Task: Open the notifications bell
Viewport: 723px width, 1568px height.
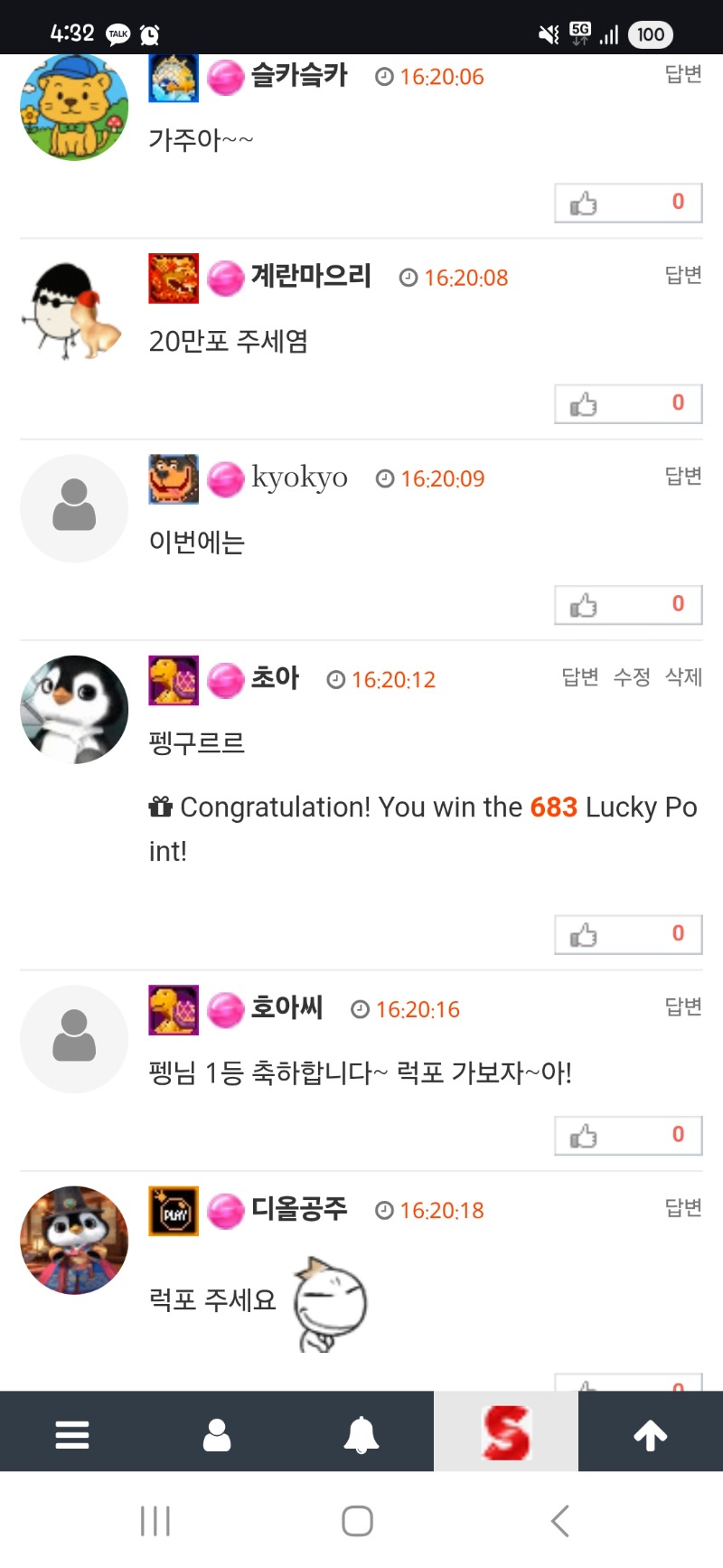Action: [x=361, y=1434]
